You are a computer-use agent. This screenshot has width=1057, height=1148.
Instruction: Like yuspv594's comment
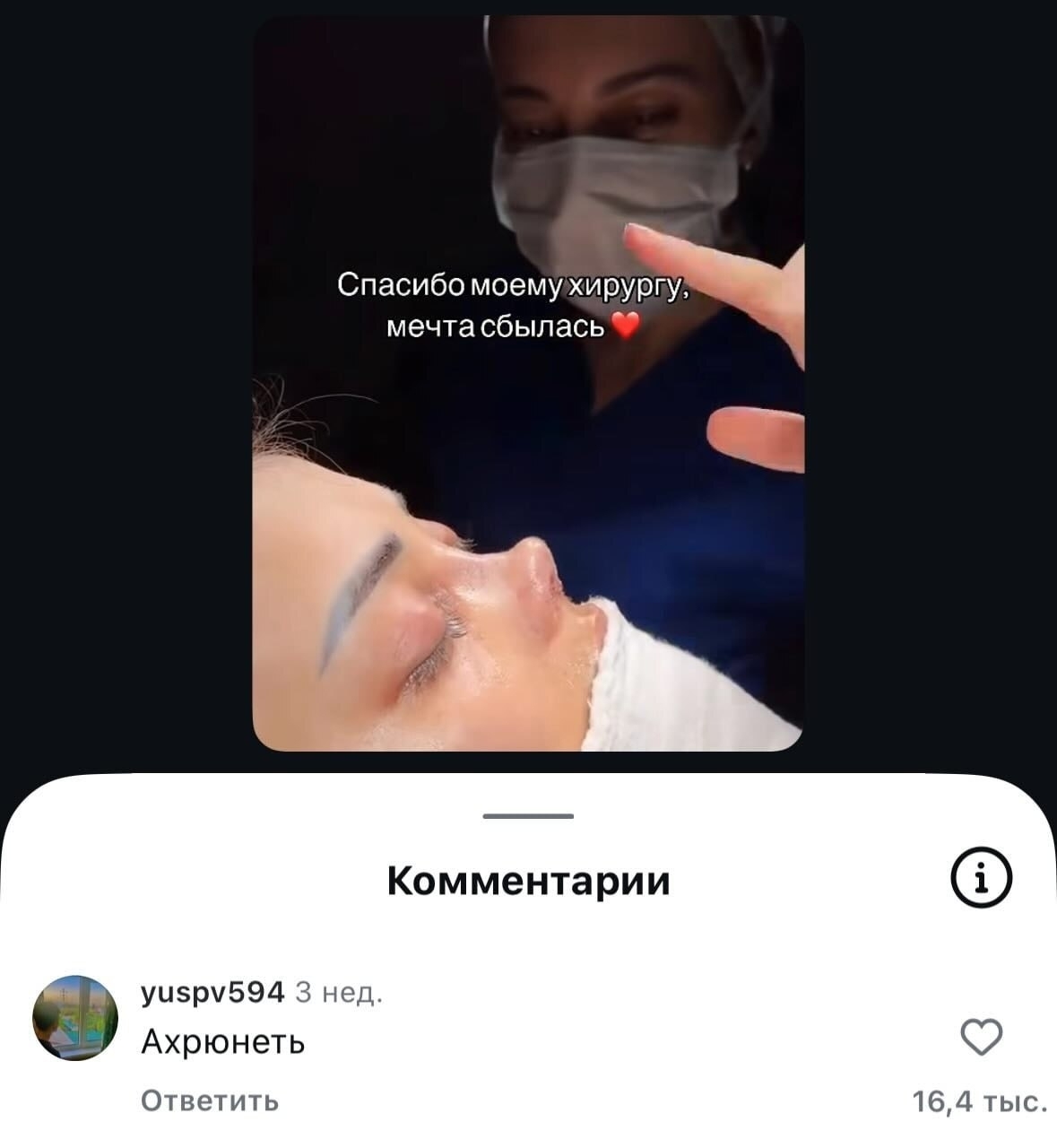tap(981, 1038)
